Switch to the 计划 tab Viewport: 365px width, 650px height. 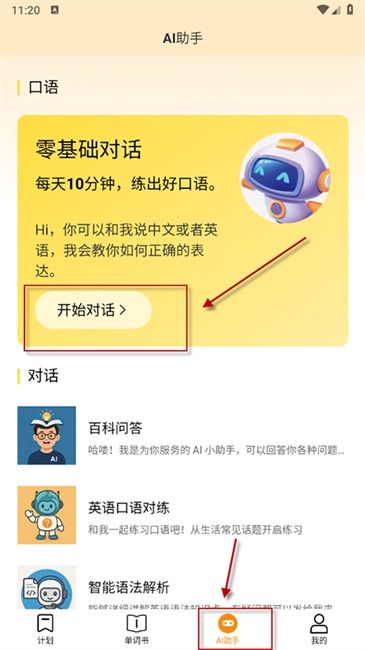(x=45, y=629)
